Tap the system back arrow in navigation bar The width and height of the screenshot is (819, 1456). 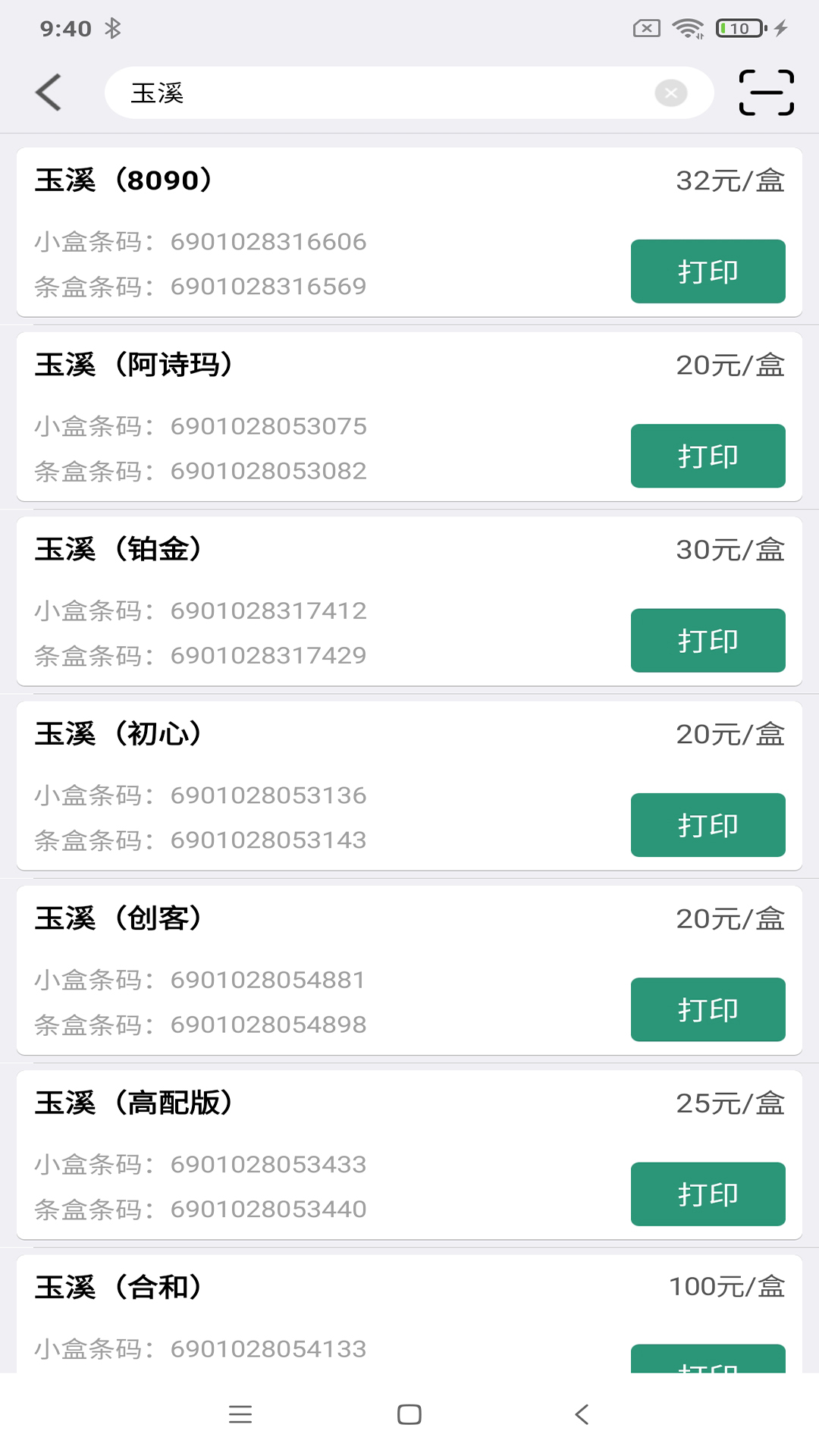pos(580,1415)
